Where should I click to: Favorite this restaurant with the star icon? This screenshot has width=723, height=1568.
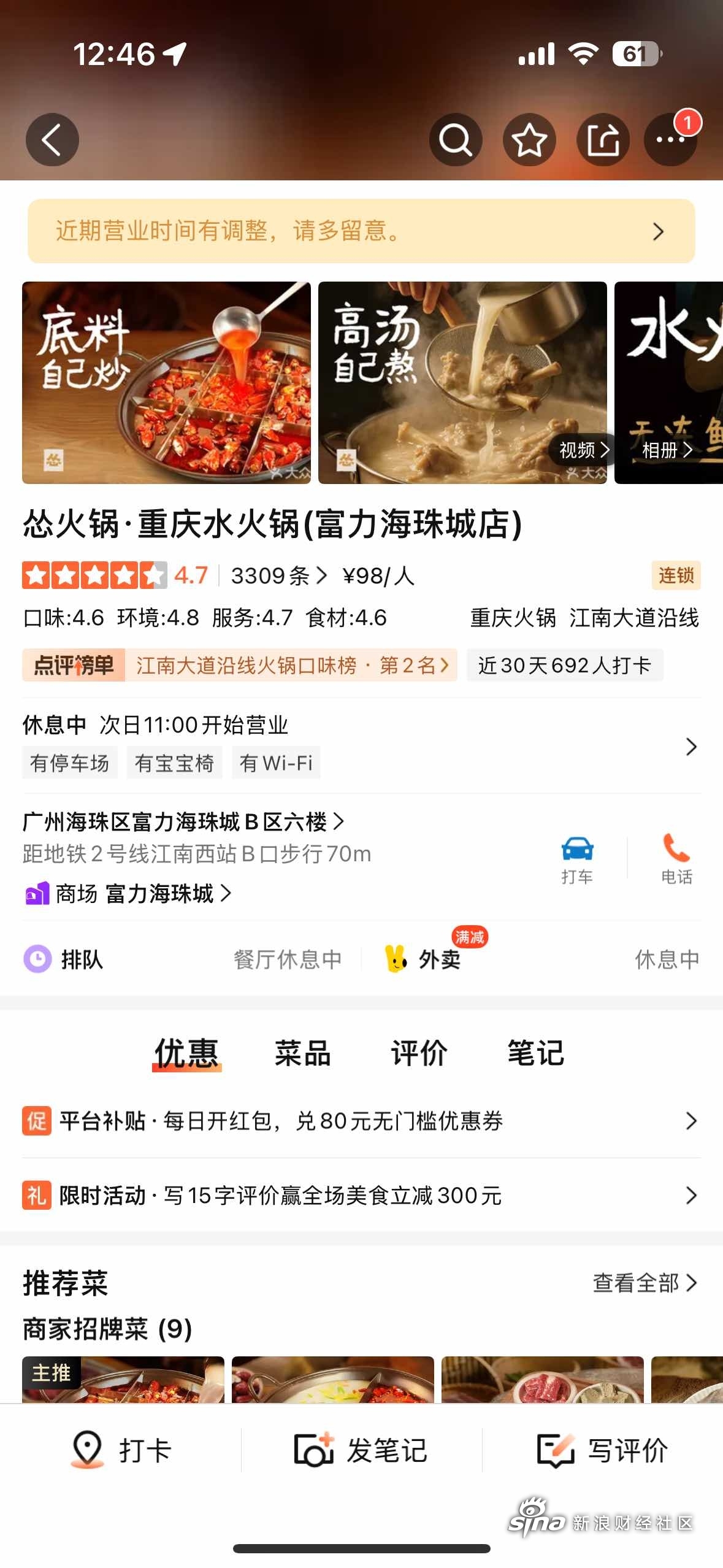(x=529, y=140)
